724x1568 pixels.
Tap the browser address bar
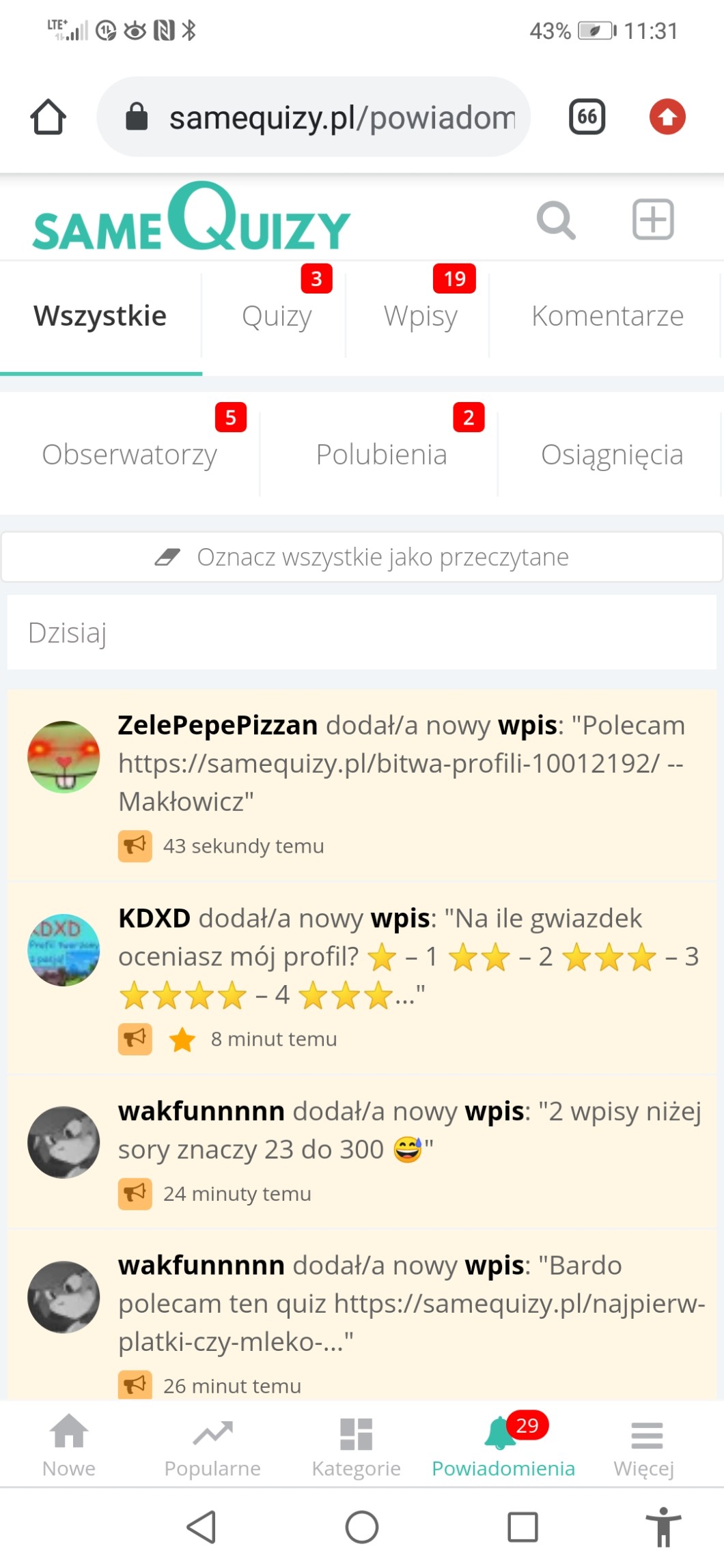[x=314, y=117]
